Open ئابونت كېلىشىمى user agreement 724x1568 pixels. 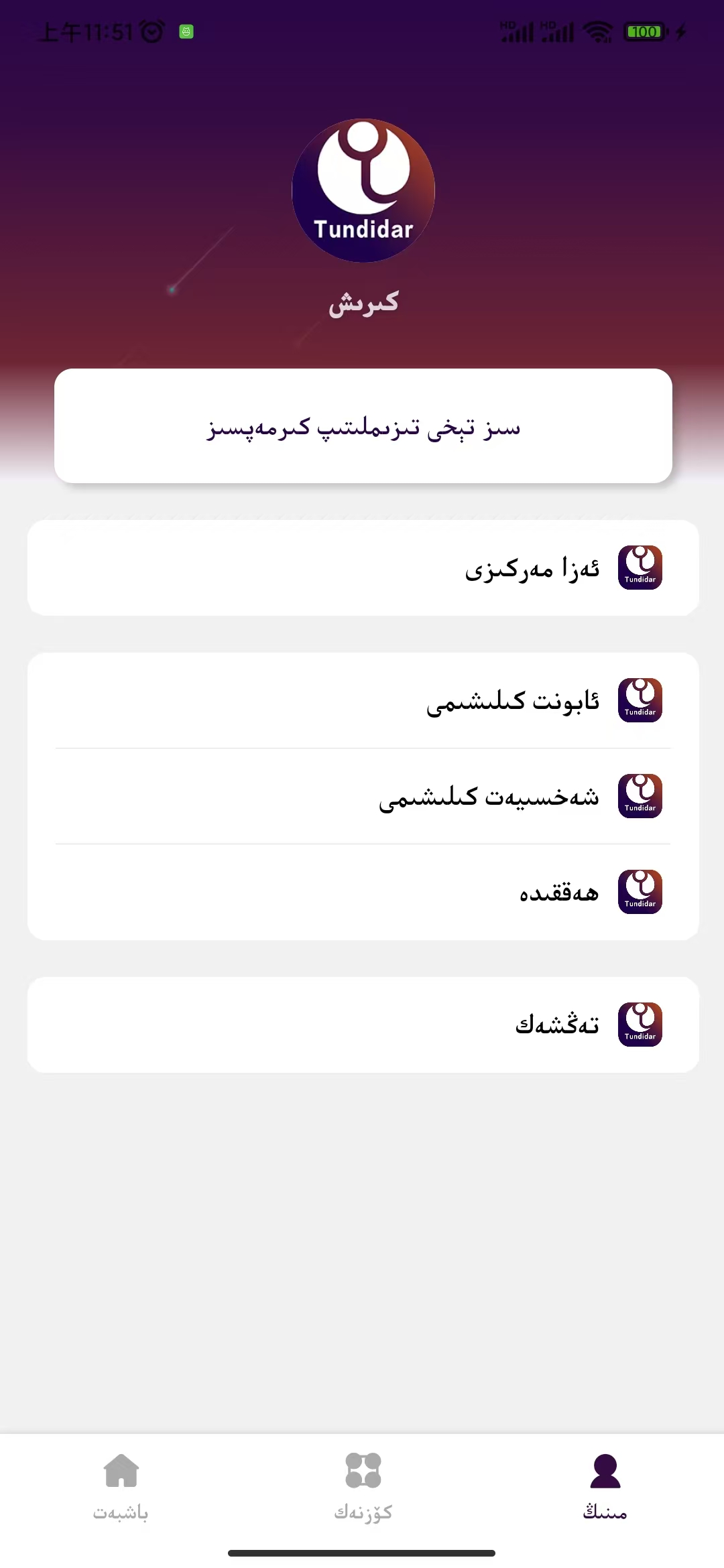pos(363,701)
